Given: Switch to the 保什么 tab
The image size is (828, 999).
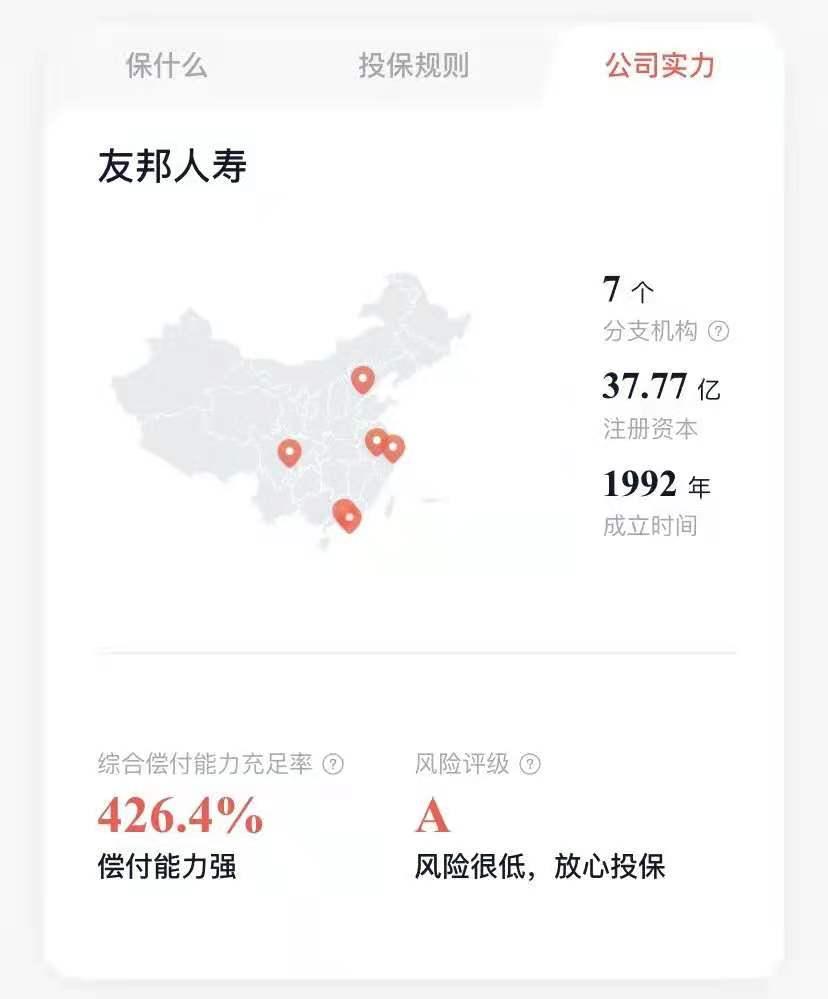Looking at the screenshot, I should pyautogui.click(x=166, y=66).
